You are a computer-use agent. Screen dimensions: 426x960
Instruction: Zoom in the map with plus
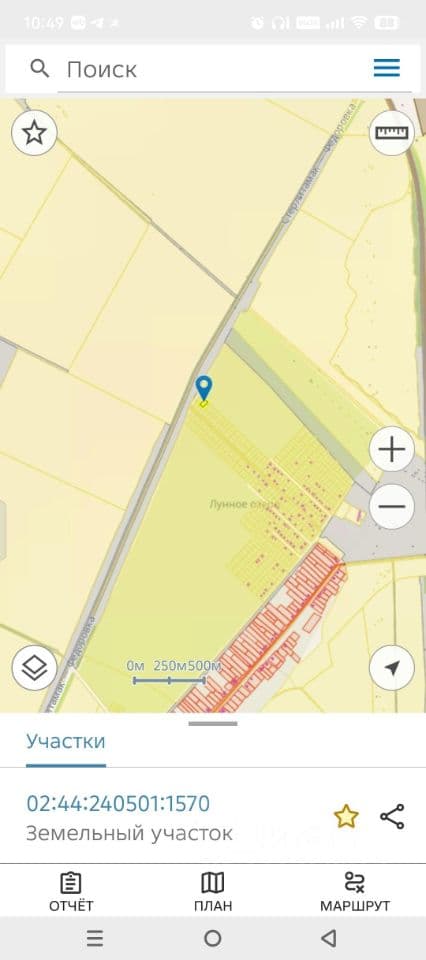392,450
